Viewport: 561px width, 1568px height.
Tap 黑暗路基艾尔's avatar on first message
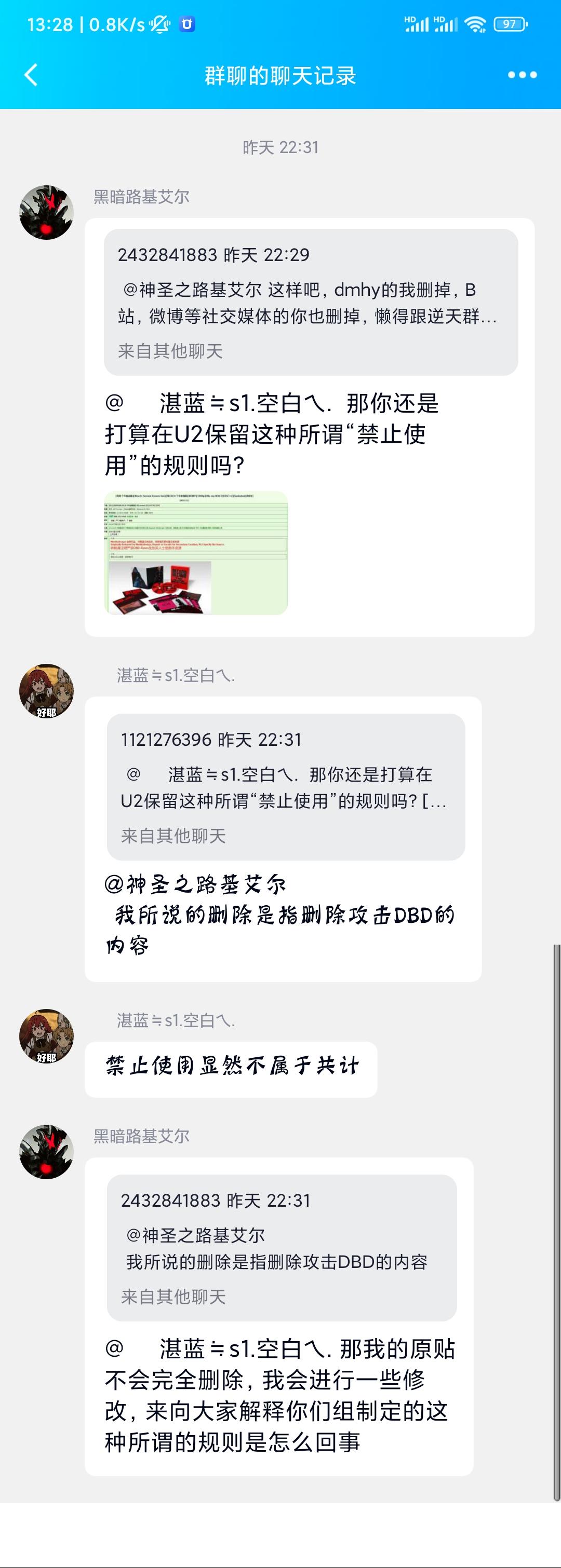click(46, 212)
